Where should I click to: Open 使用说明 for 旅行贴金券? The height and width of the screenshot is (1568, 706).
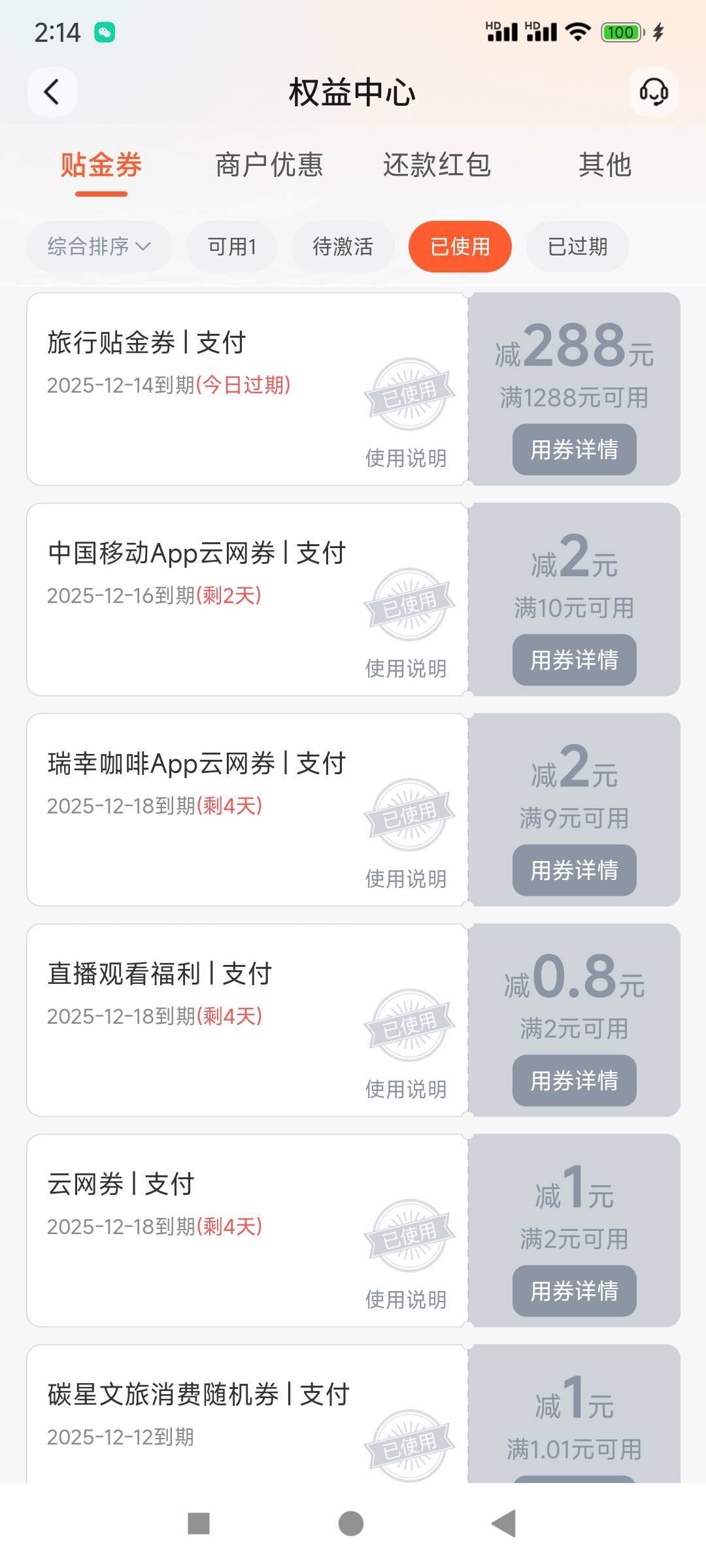(405, 458)
